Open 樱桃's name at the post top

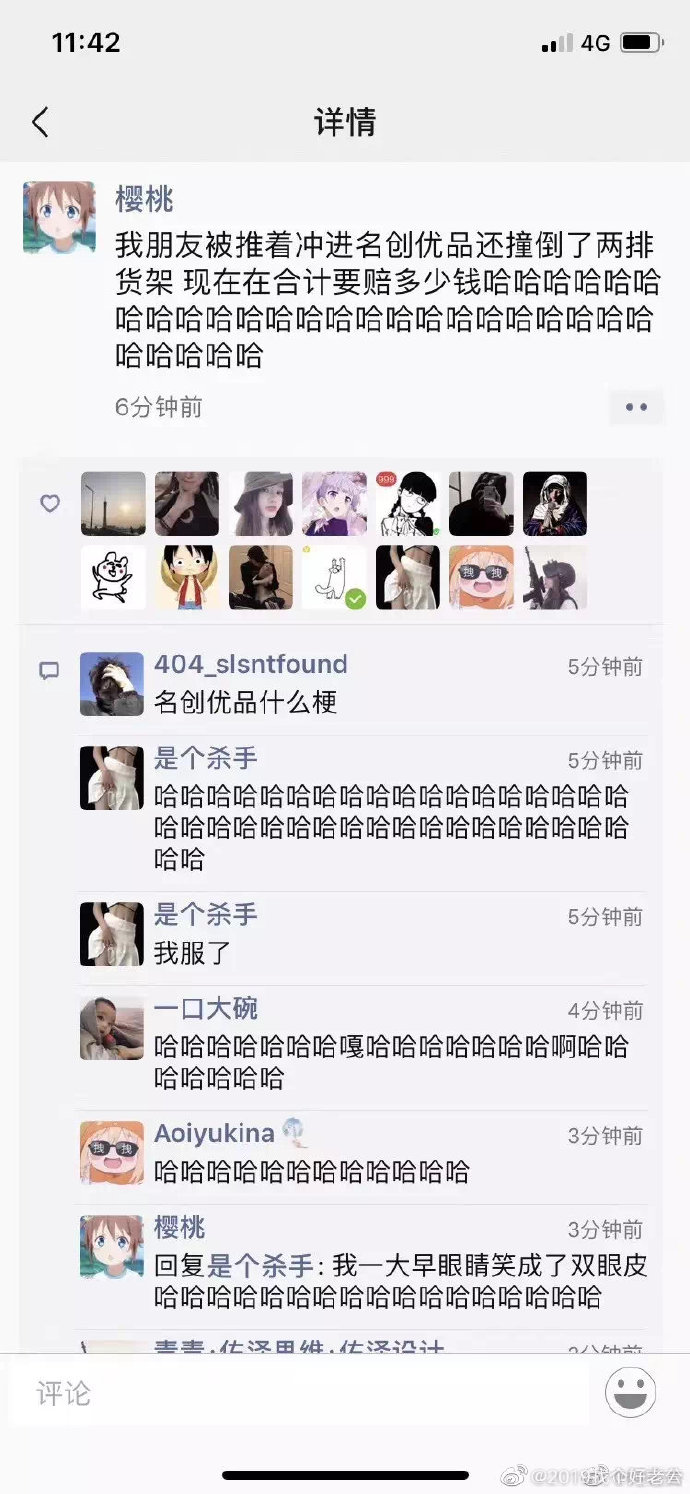click(145, 200)
